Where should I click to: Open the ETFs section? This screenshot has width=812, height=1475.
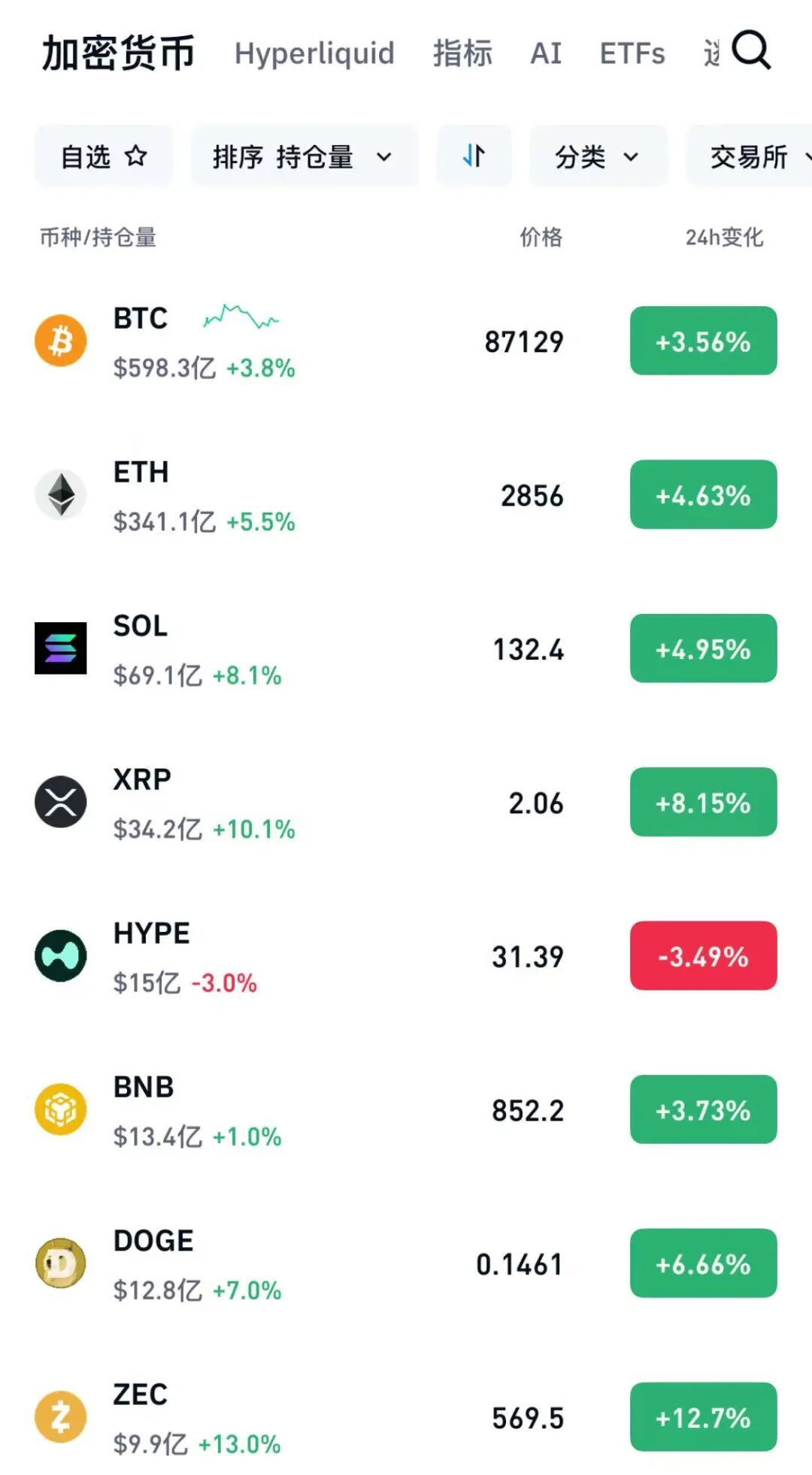tap(632, 53)
